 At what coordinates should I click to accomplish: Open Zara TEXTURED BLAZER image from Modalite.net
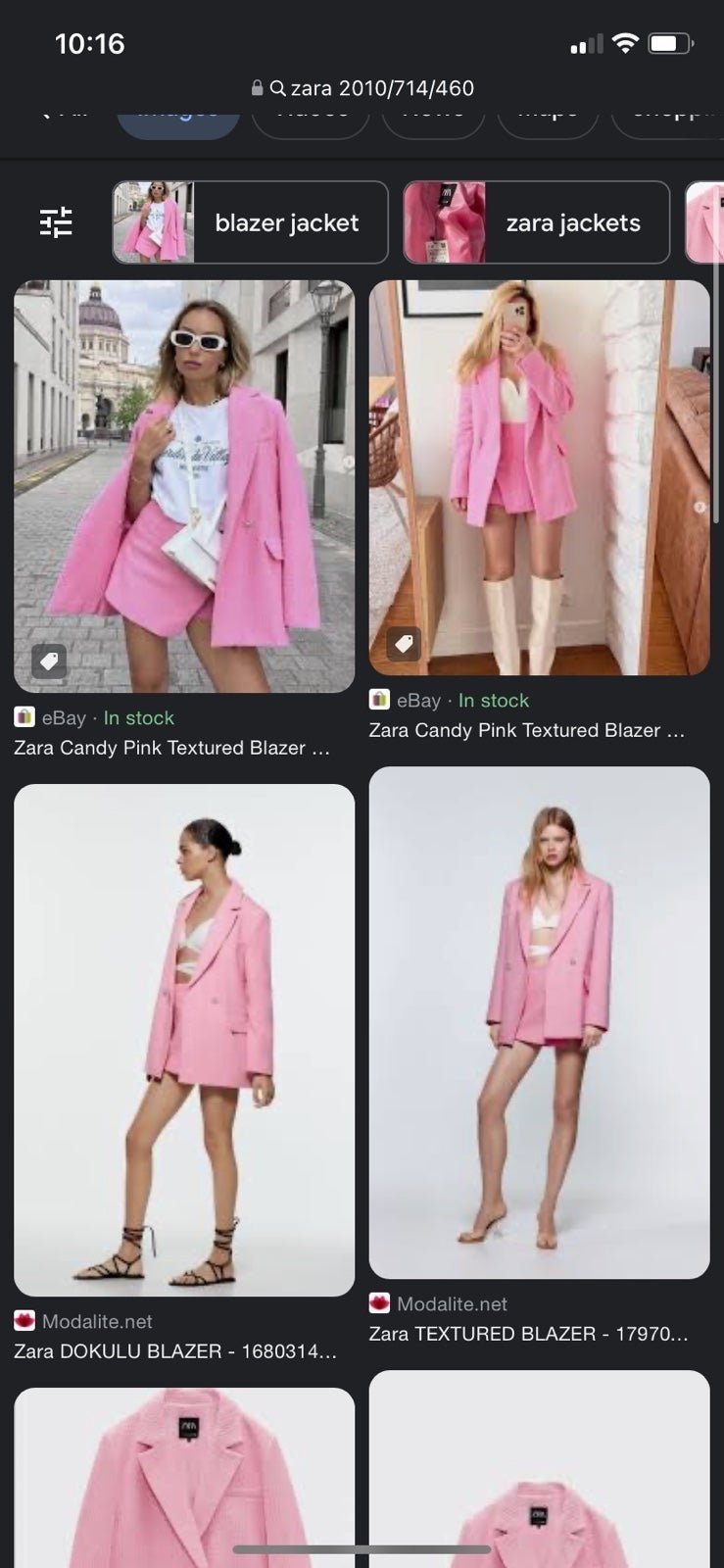tap(539, 1022)
